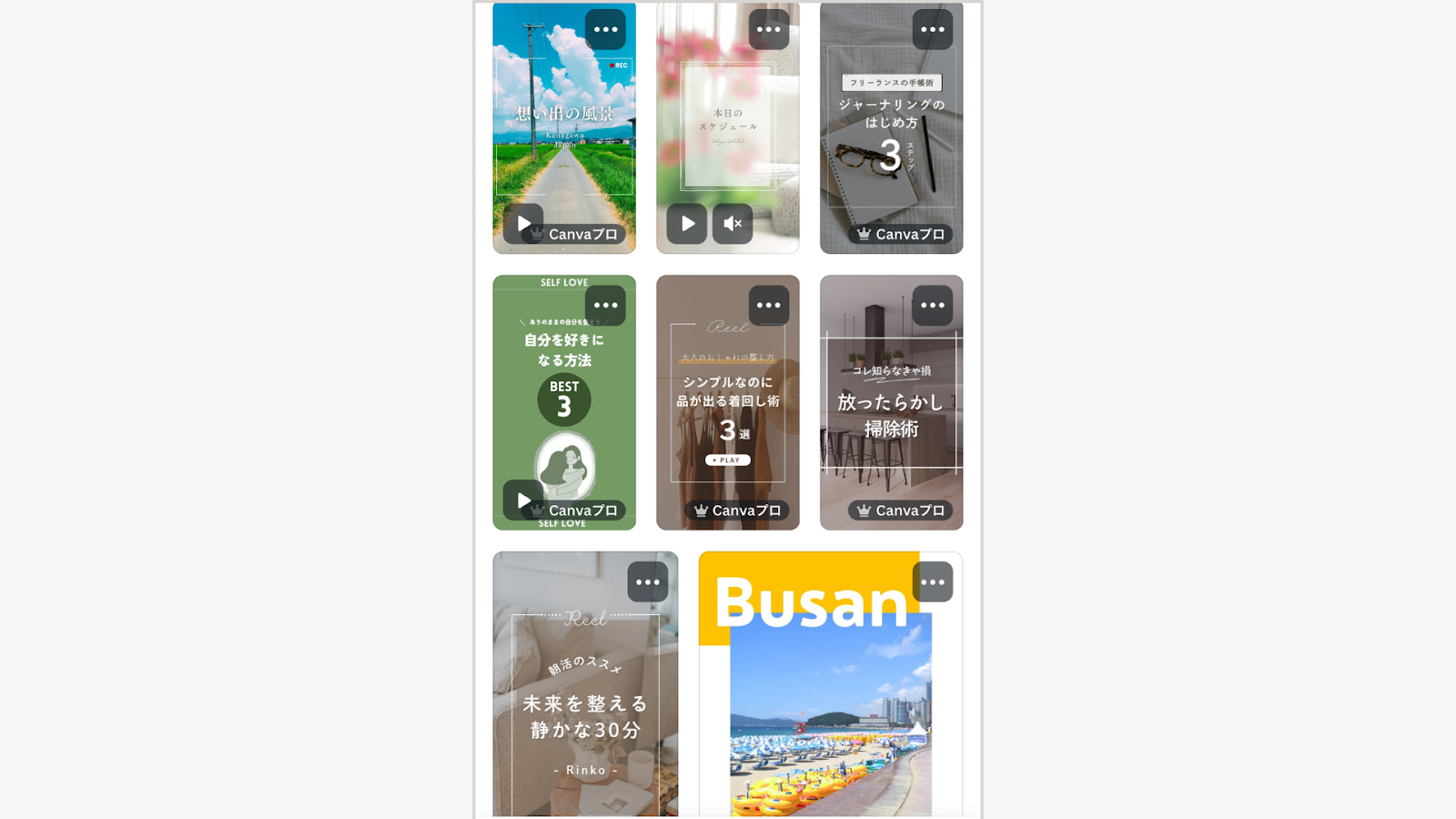
Task: Open more options on 自分を好きになる方法 template
Action: click(605, 306)
